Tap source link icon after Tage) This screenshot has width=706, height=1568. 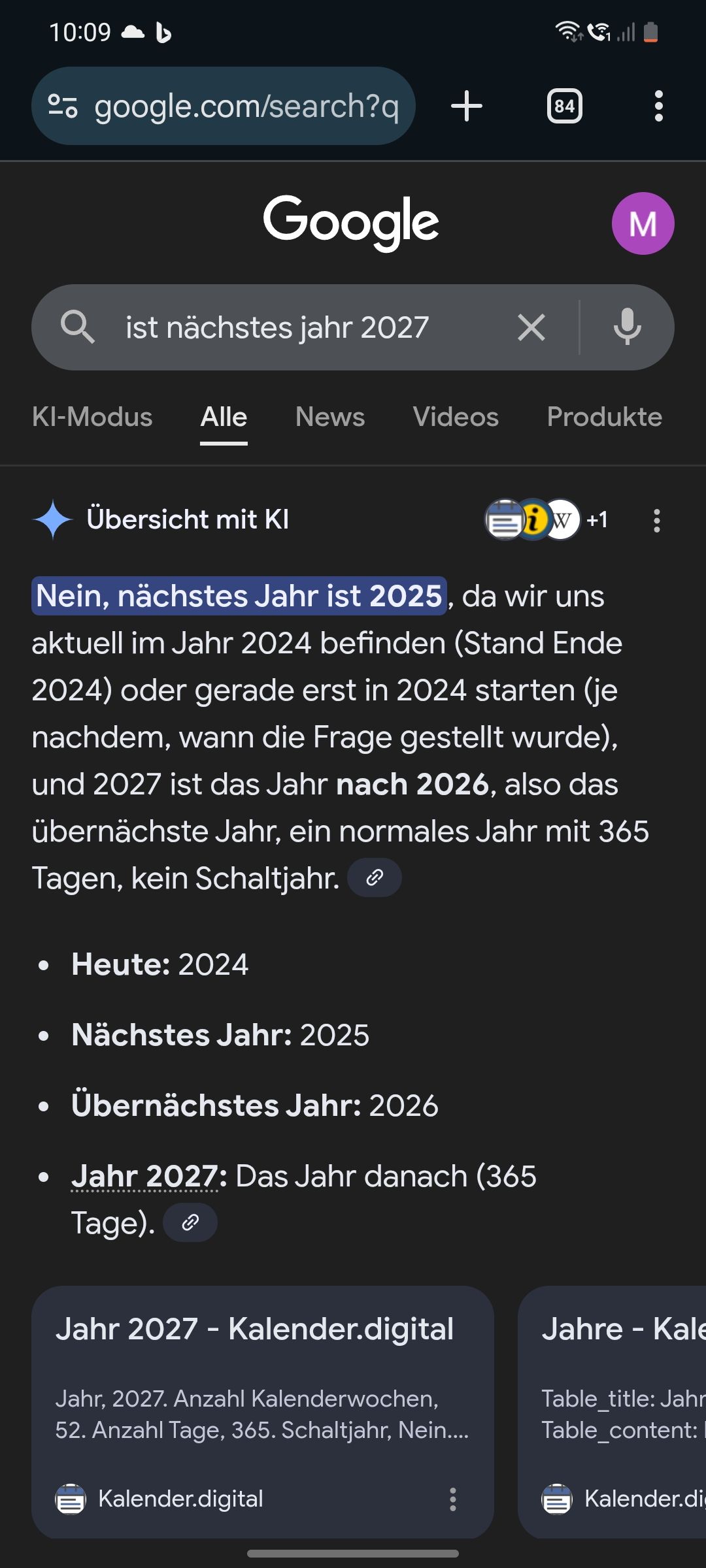(190, 1222)
